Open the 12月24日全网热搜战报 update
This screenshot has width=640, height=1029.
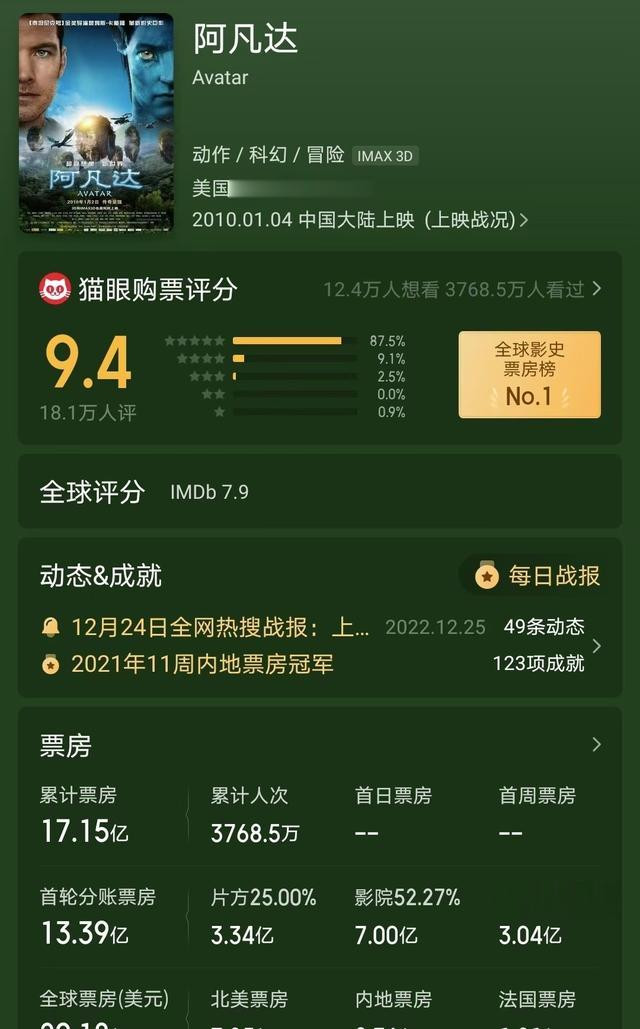(x=220, y=627)
